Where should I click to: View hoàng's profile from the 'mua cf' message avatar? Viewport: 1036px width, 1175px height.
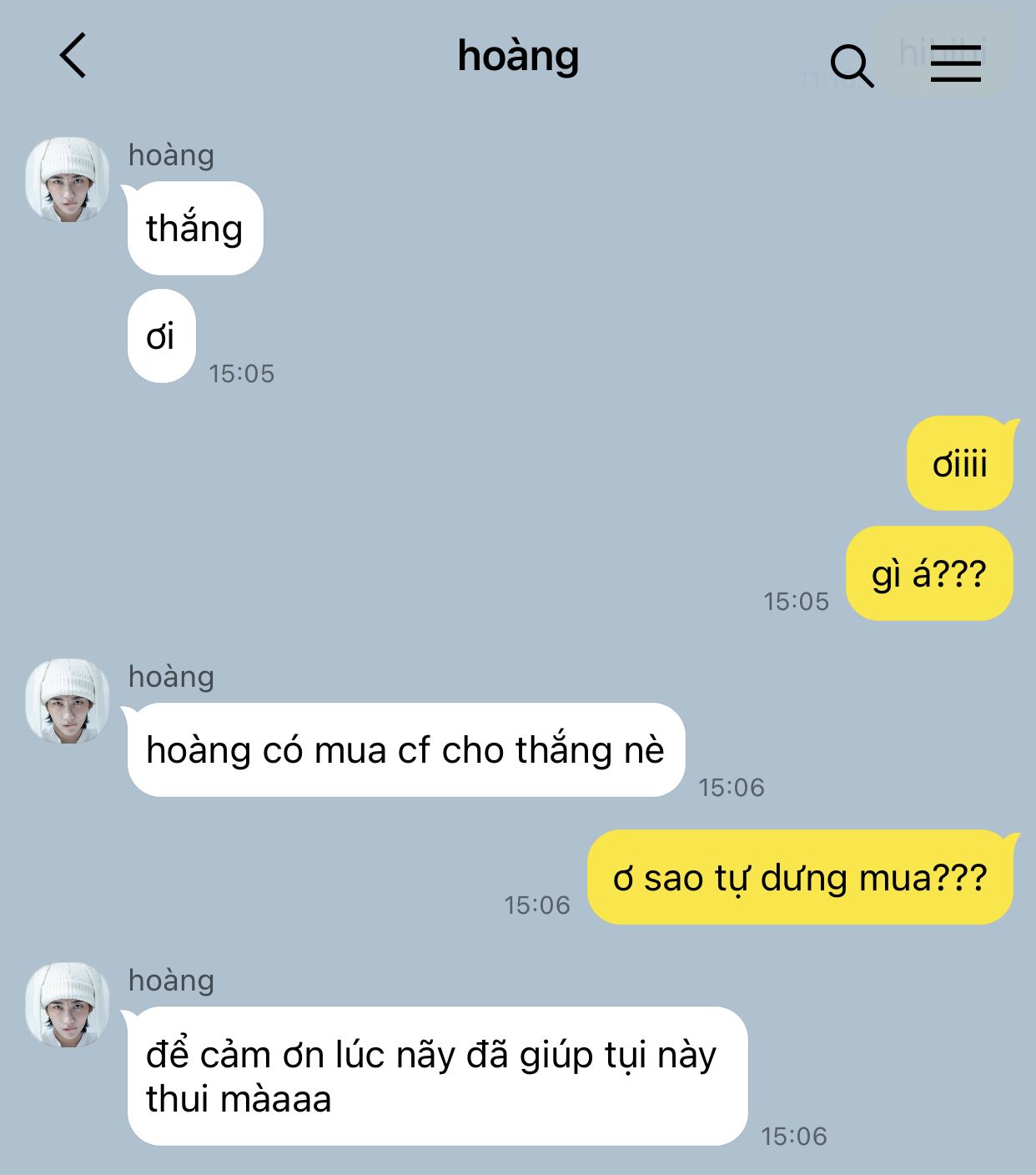point(68,702)
